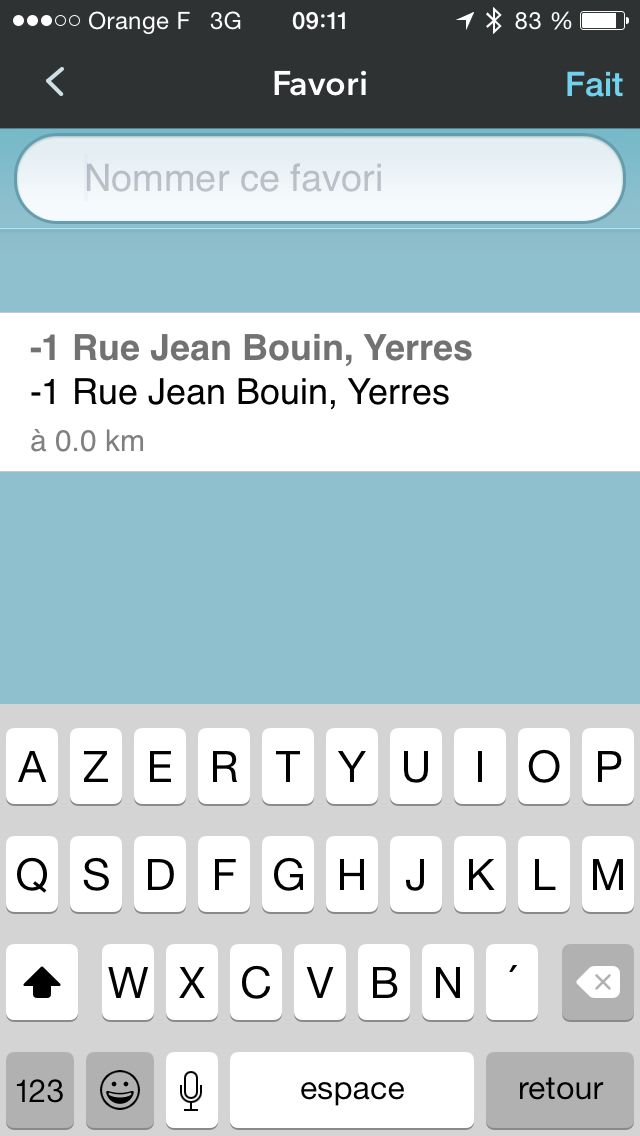Tap Fait to confirm the favorite

pyautogui.click(x=594, y=84)
